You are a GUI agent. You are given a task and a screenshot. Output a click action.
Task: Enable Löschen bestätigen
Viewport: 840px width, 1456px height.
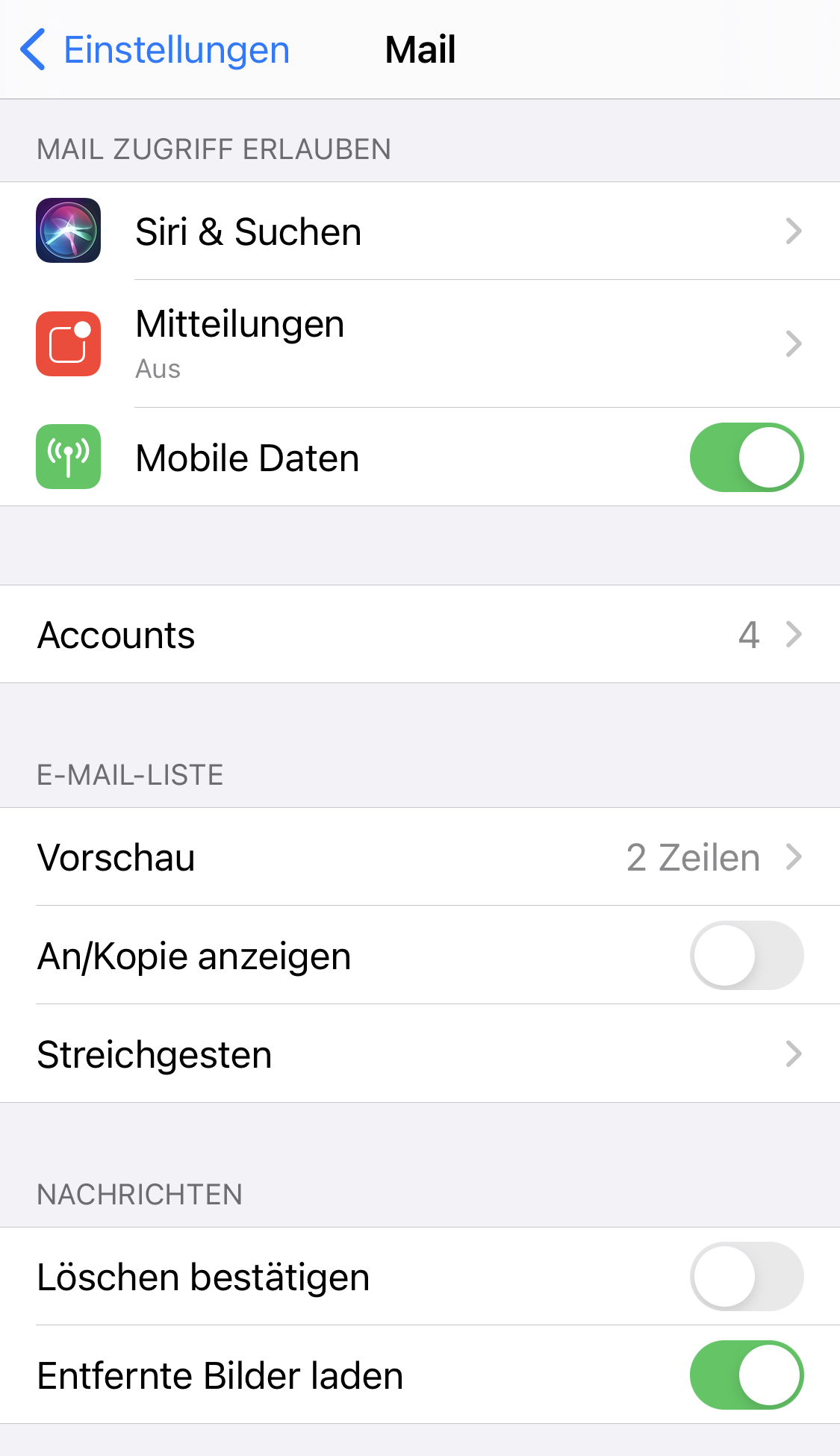(747, 1276)
